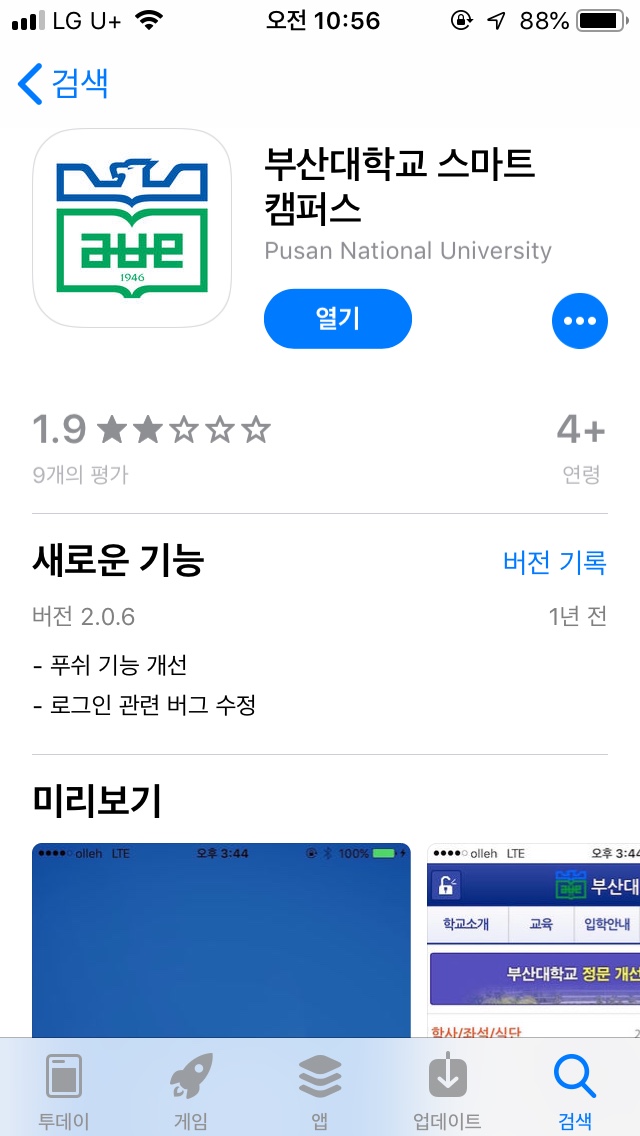
Task: Open the more options ellipsis button
Action: 579,321
